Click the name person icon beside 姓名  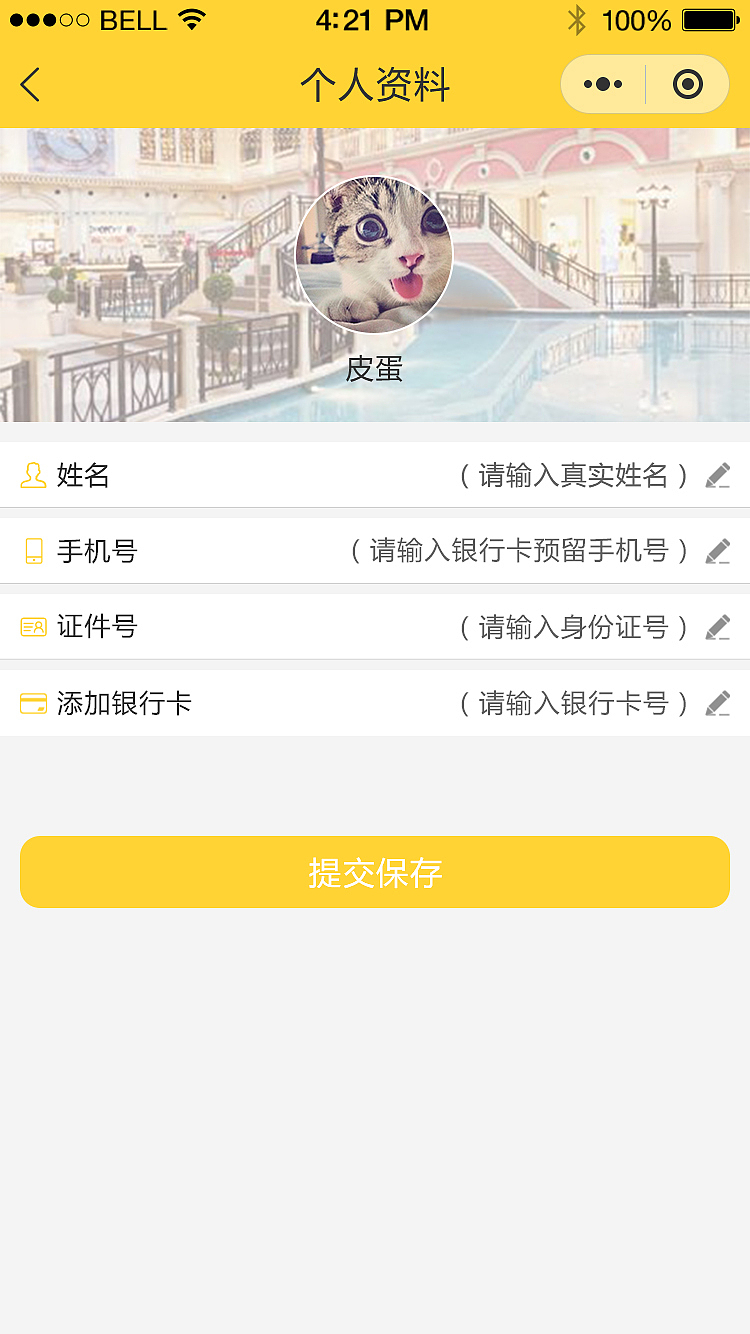(x=32, y=476)
